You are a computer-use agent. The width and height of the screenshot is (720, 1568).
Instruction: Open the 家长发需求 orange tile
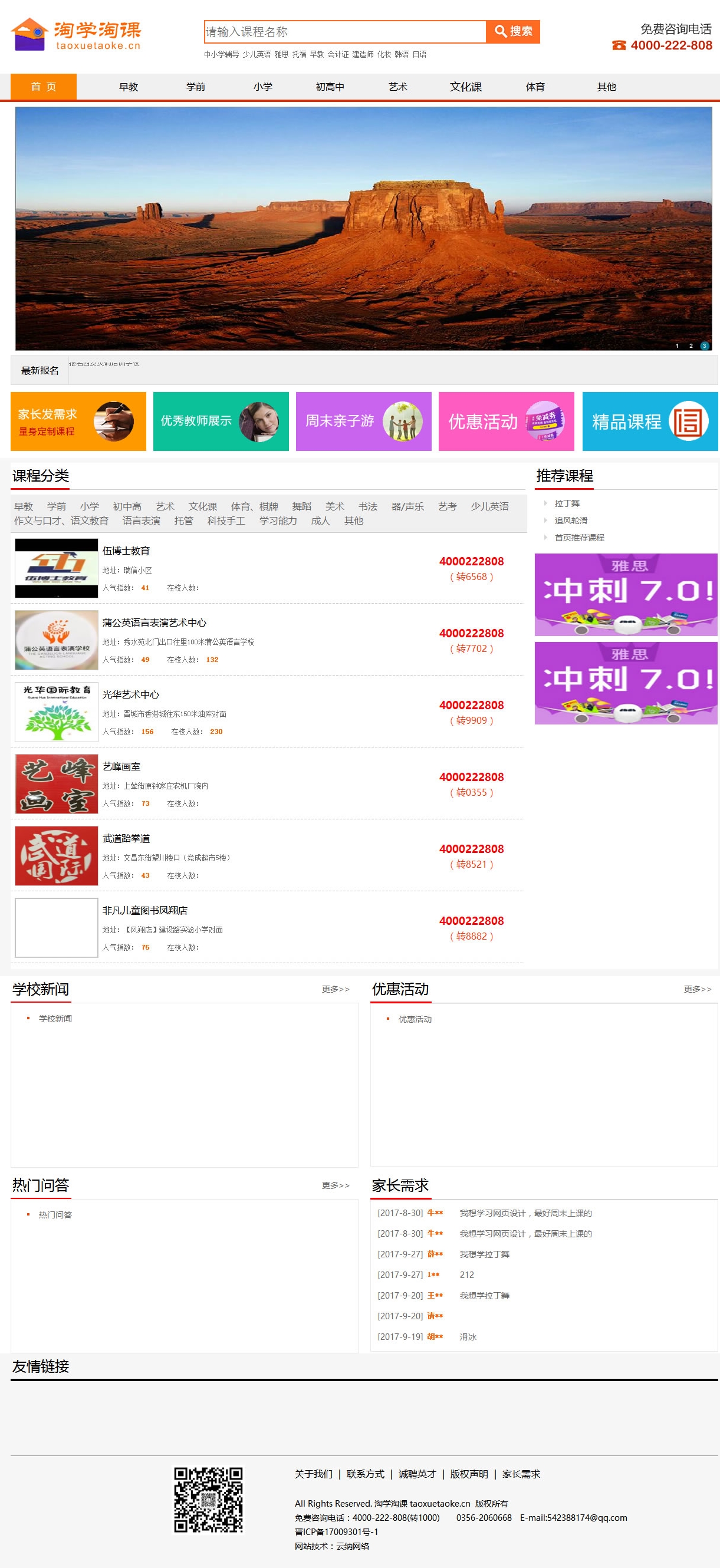point(78,421)
